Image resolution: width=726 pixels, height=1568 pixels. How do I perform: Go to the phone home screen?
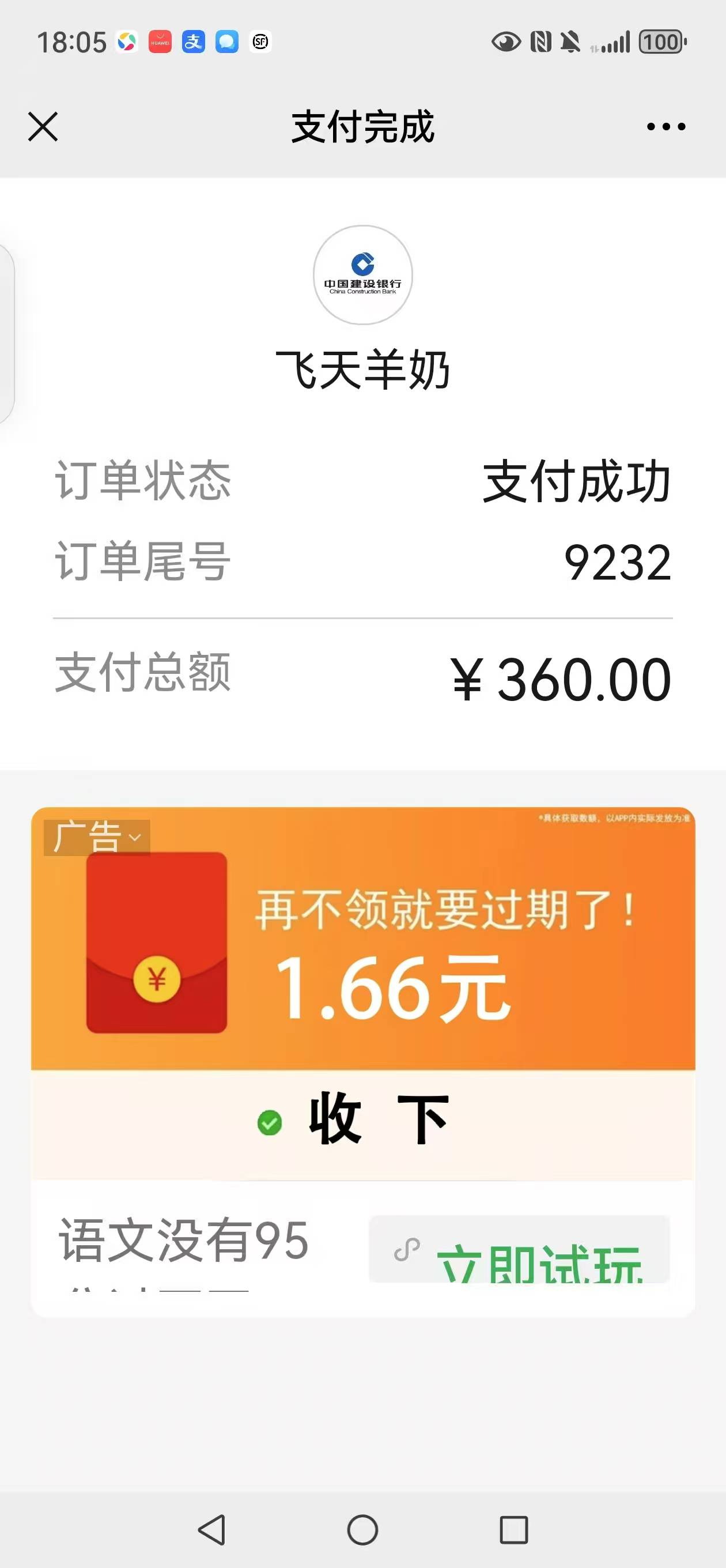[362, 1529]
